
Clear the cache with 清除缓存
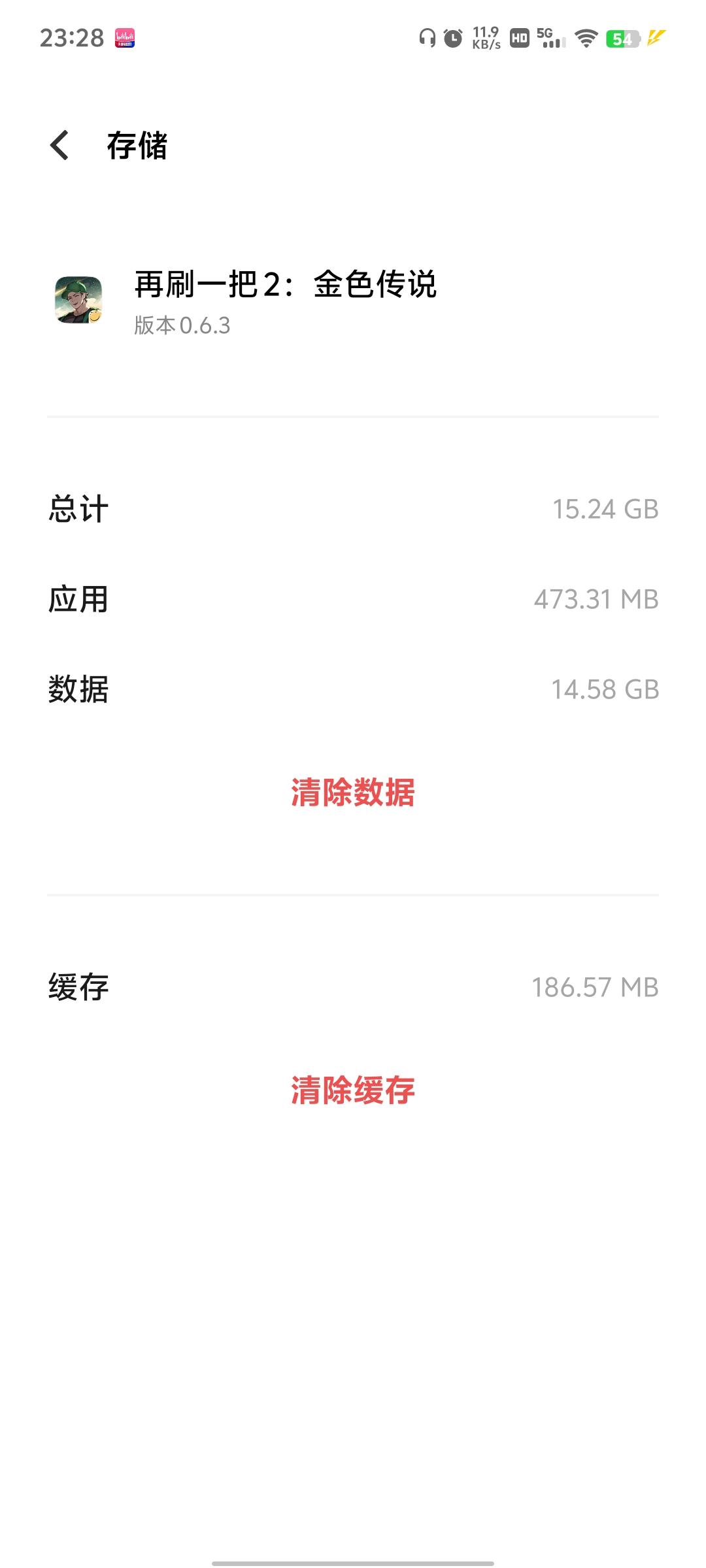click(352, 1090)
